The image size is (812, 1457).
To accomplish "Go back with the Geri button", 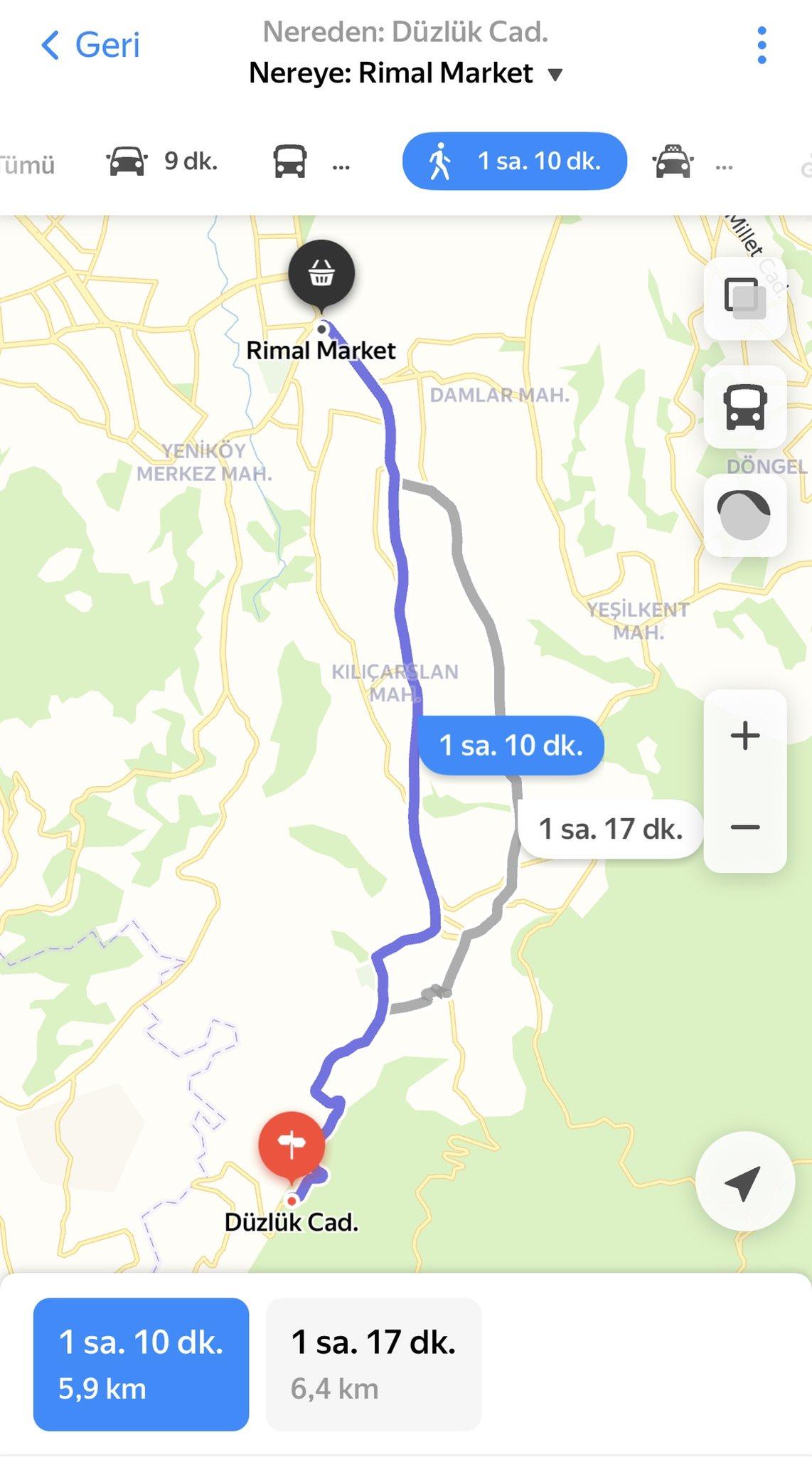I will tap(90, 45).
